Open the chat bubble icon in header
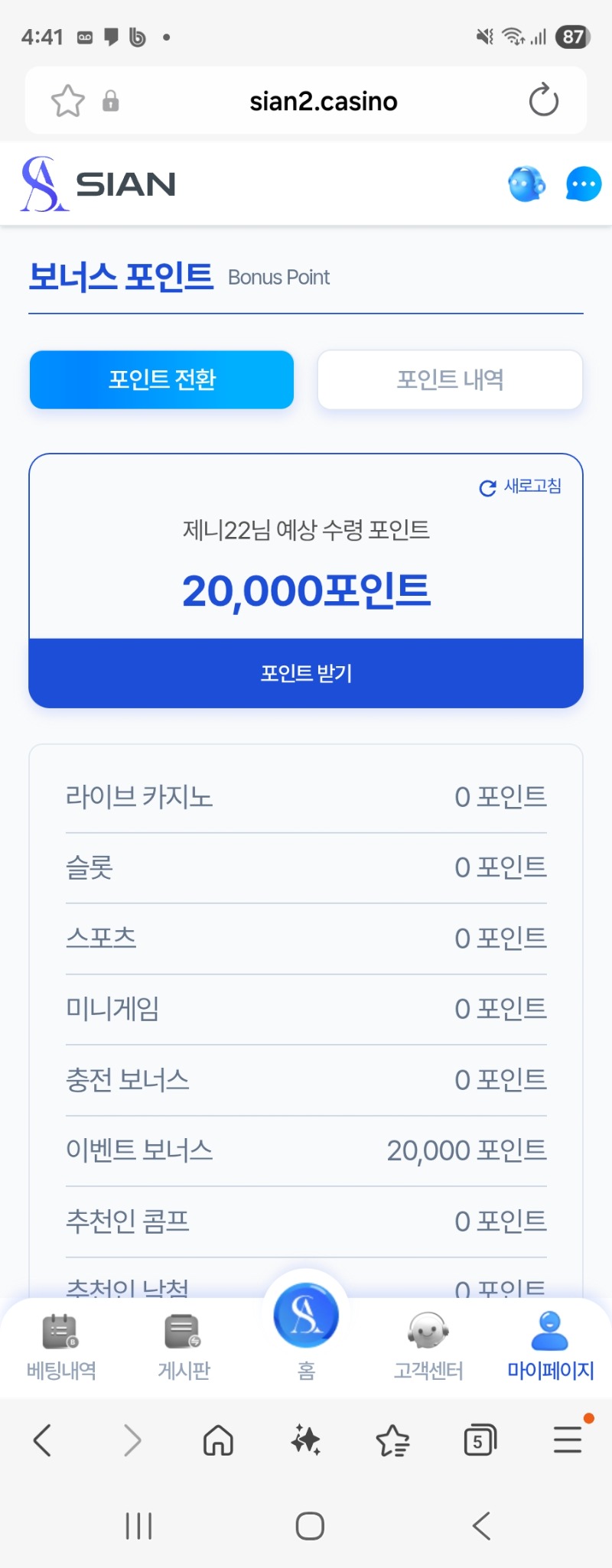 pos(583,184)
